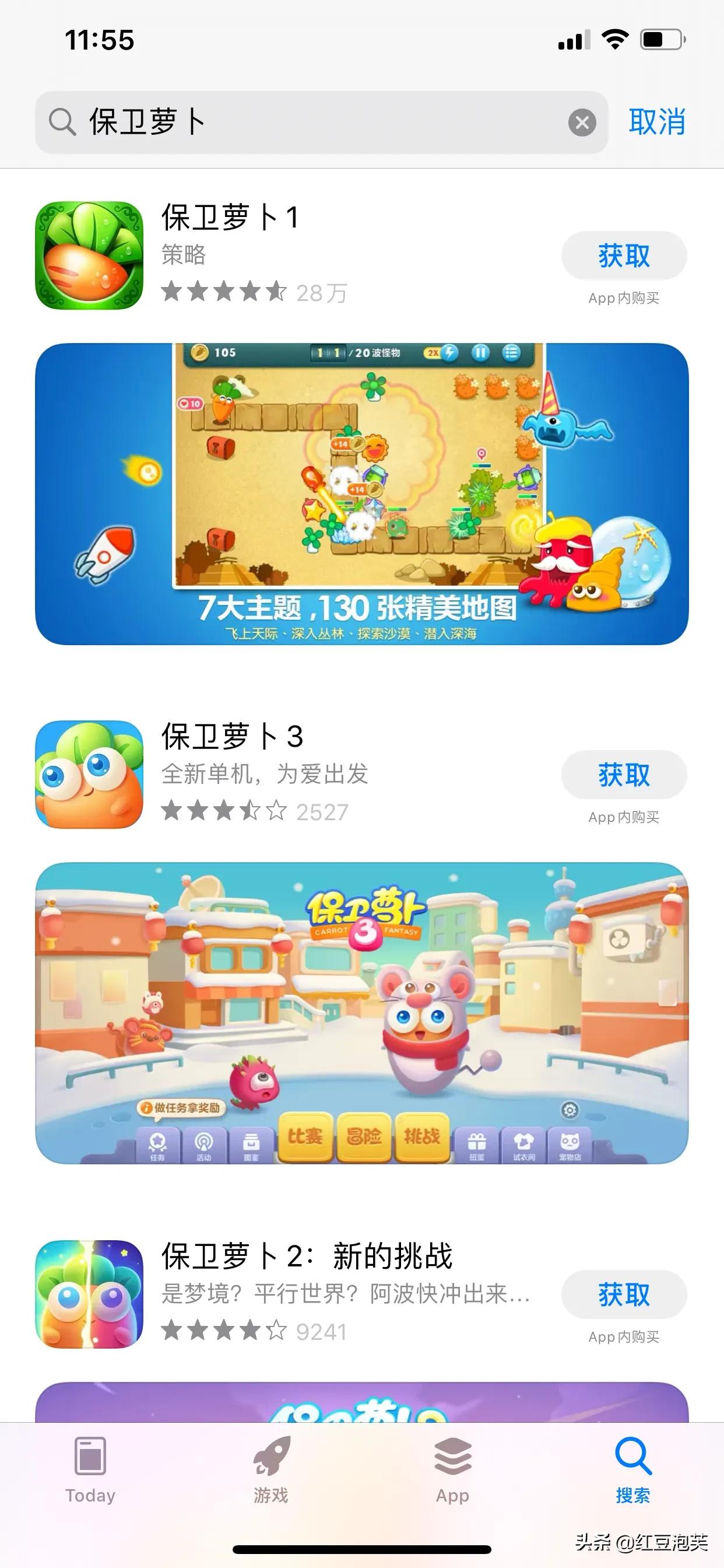Get 保卫萝卜2：新的挑战 with 获取

click(x=624, y=1294)
